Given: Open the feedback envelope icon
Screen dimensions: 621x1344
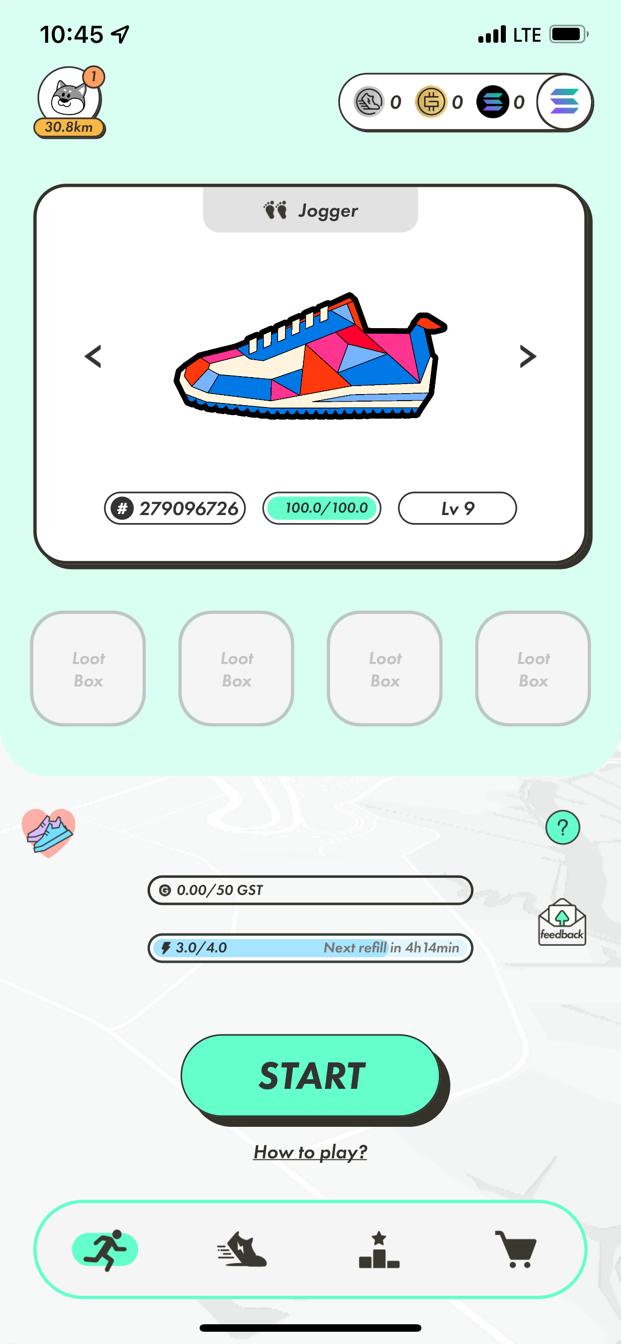Looking at the screenshot, I should pyautogui.click(x=562, y=923).
